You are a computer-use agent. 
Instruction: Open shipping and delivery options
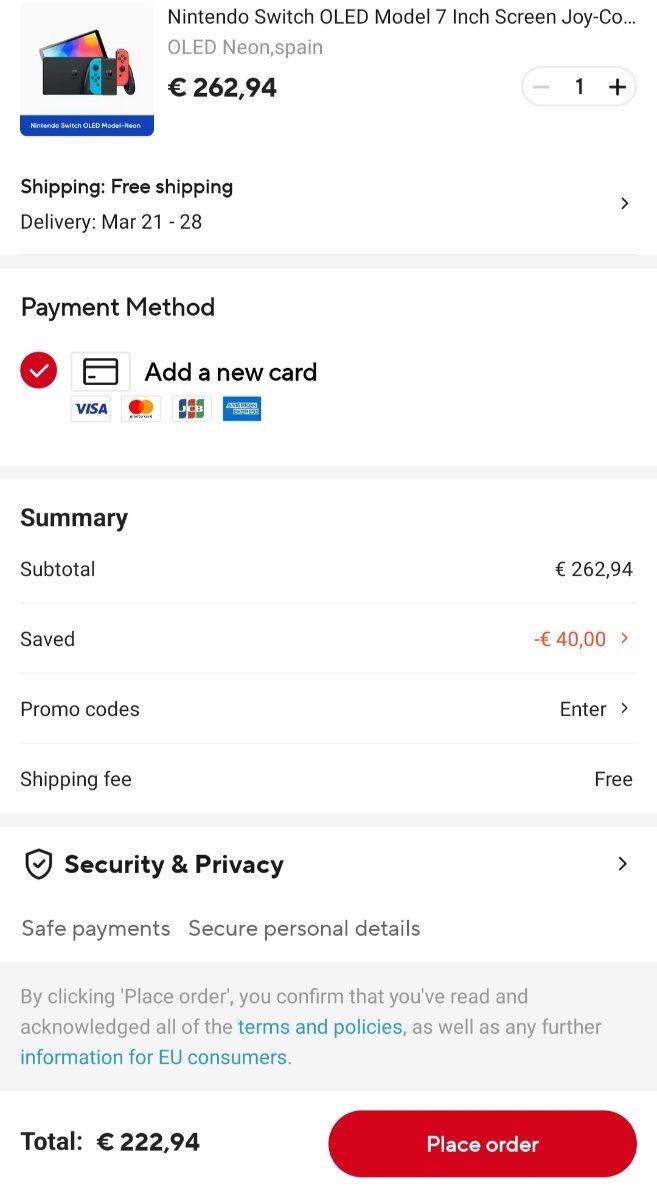click(328, 204)
